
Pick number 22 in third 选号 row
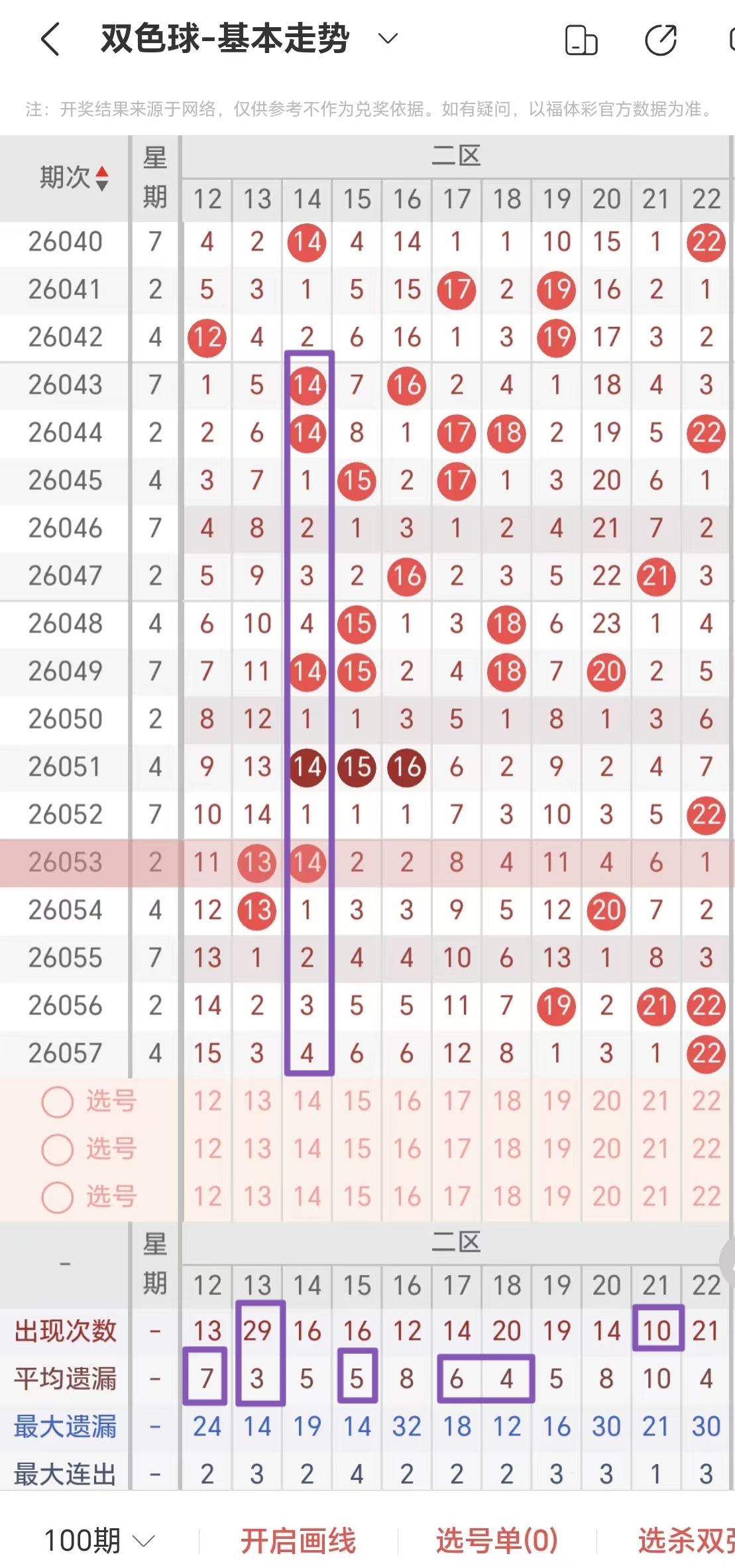pos(706,1197)
